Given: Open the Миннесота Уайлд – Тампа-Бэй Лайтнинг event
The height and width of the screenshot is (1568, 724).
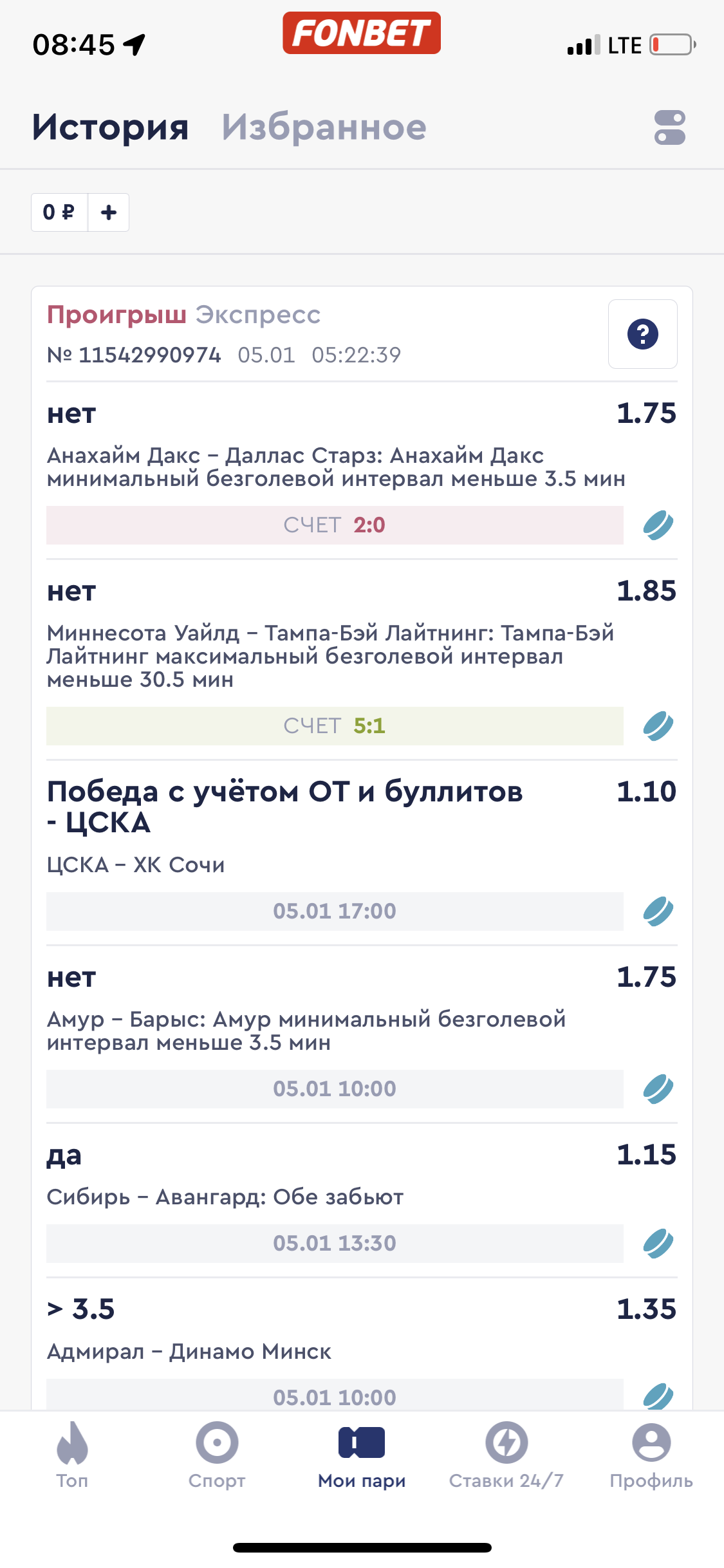Looking at the screenshot, I should tap(330, 656).
